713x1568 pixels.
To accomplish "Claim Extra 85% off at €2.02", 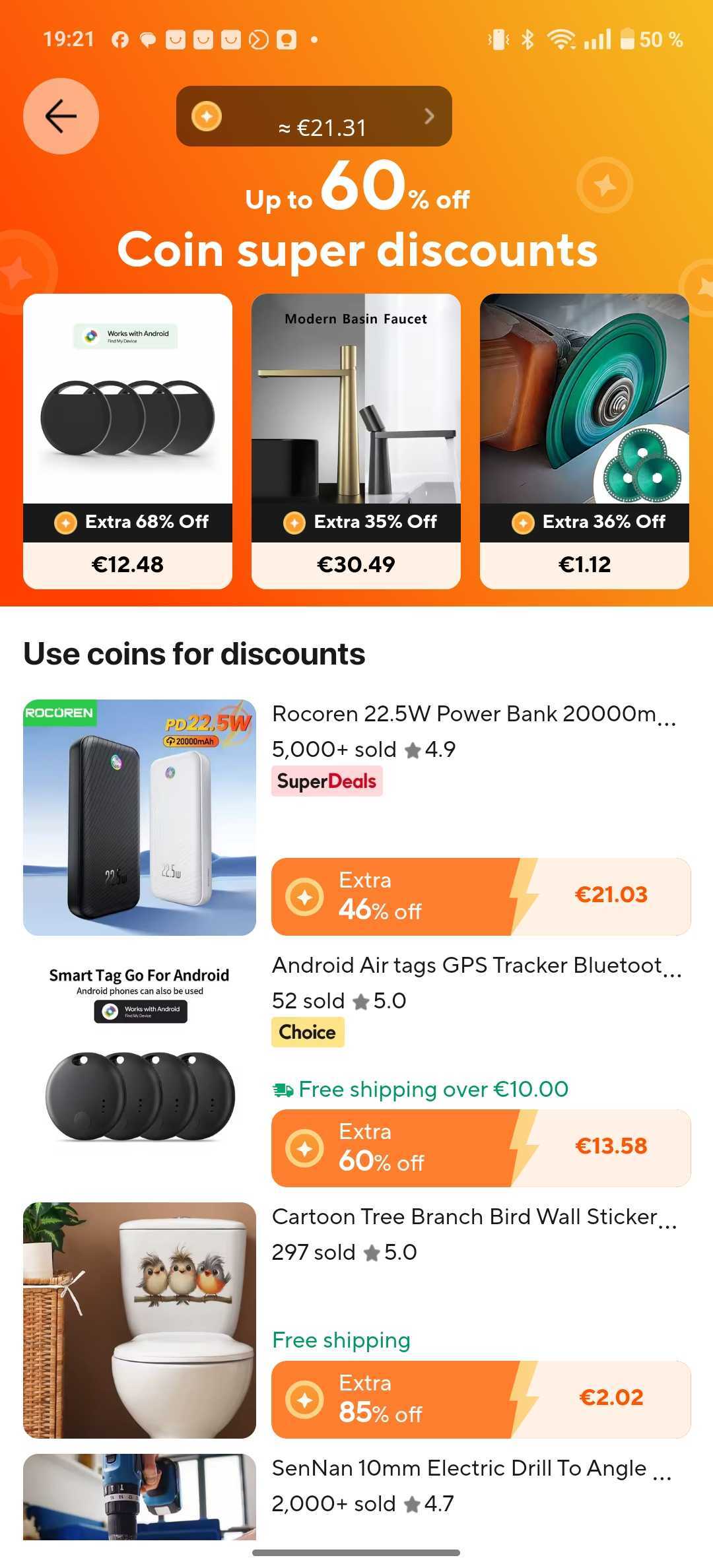I will click(481, 1399).
